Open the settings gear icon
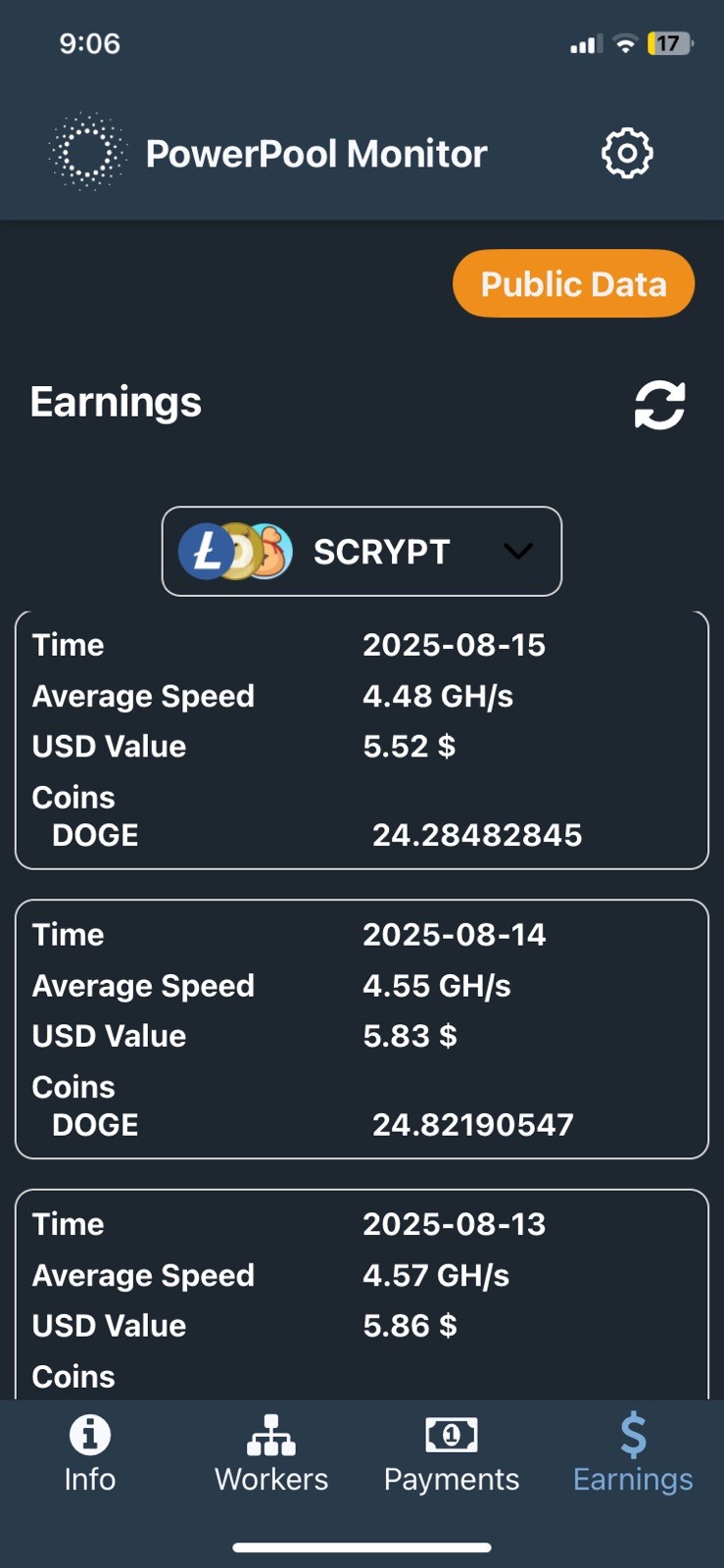Viewport: 724px width, 1568px height. (x=628, y=153)
